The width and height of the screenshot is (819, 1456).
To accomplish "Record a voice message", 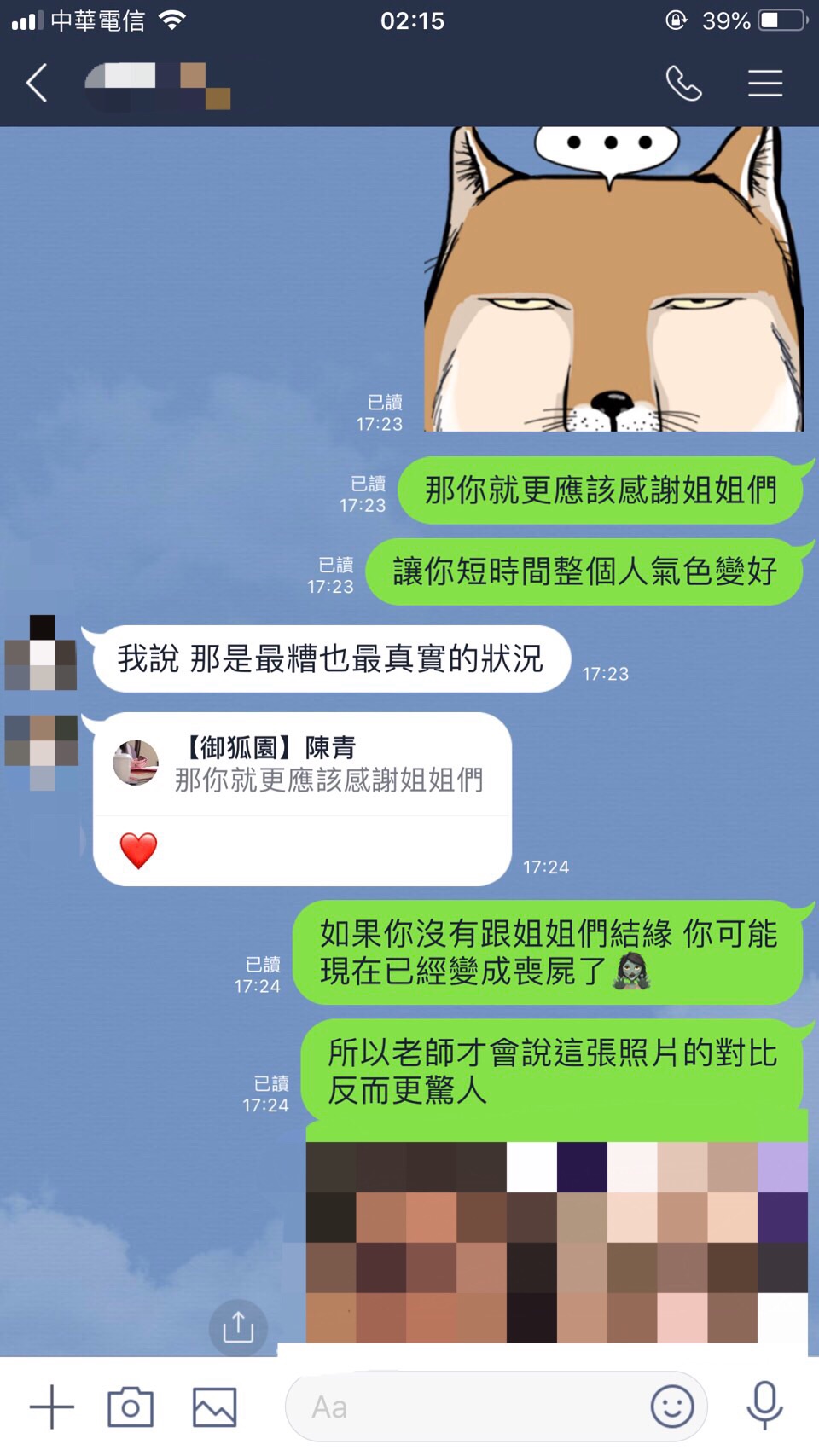I will click(764, 1407).
